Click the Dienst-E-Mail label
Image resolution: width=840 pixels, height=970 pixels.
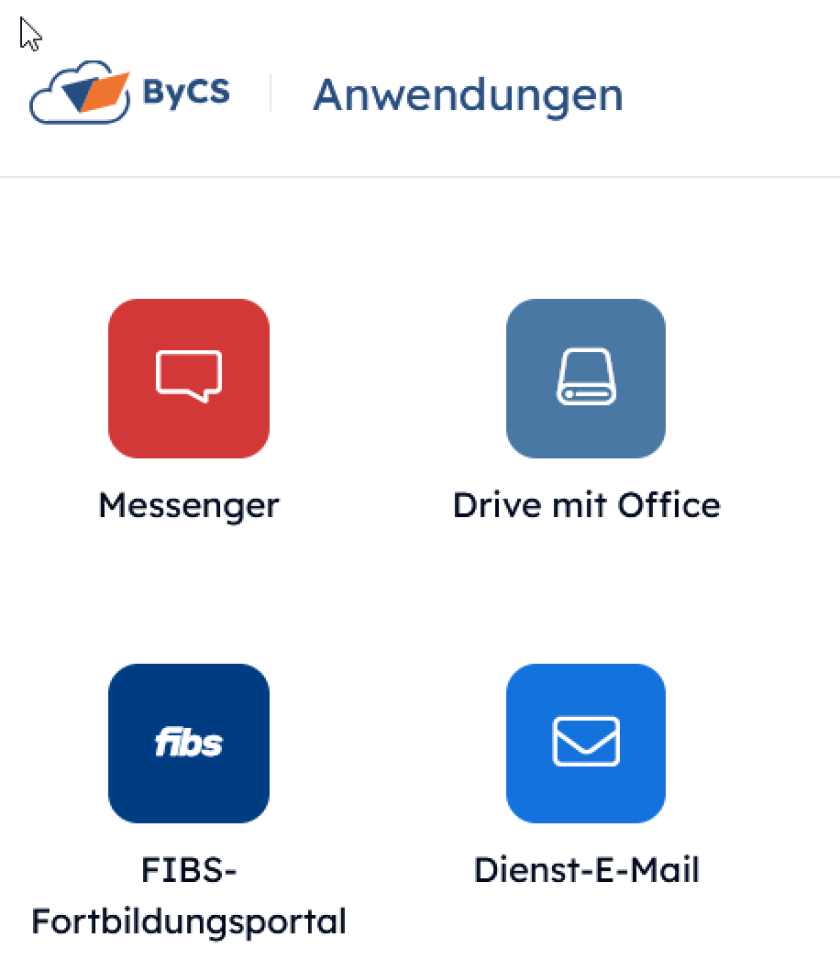585,870
